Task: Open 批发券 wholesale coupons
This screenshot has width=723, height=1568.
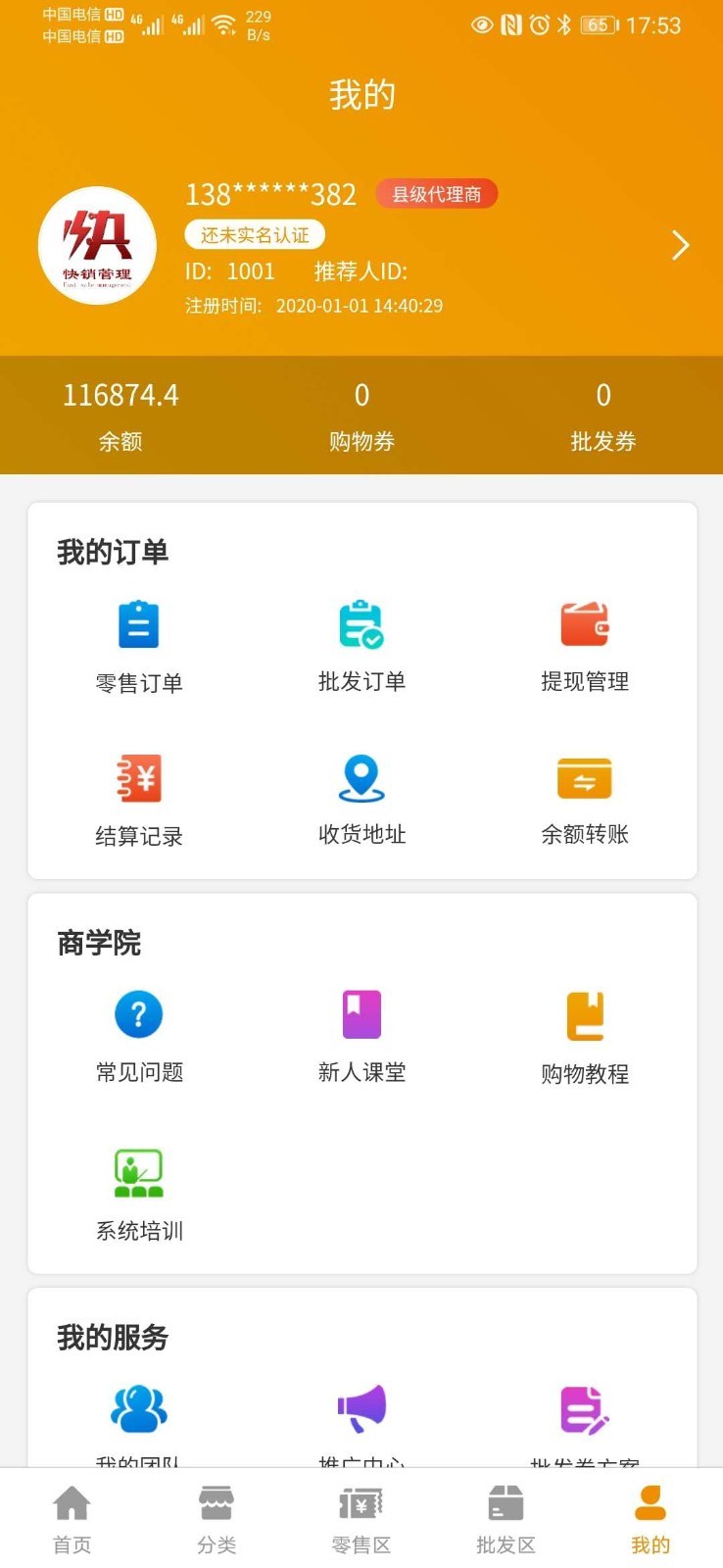Action: pyautogui.click(x=602, y=416)
